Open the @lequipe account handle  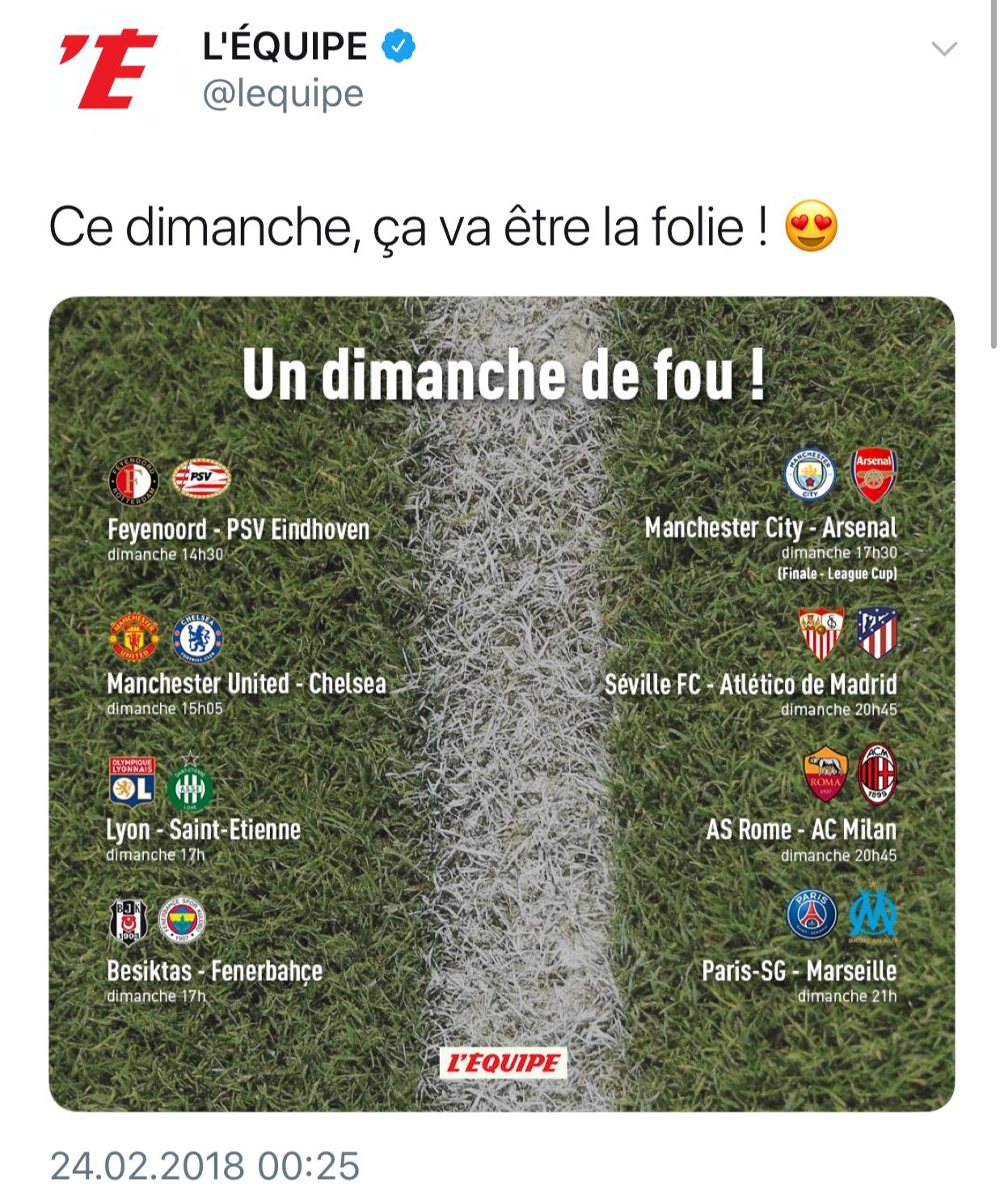click(x=283, y=95)
